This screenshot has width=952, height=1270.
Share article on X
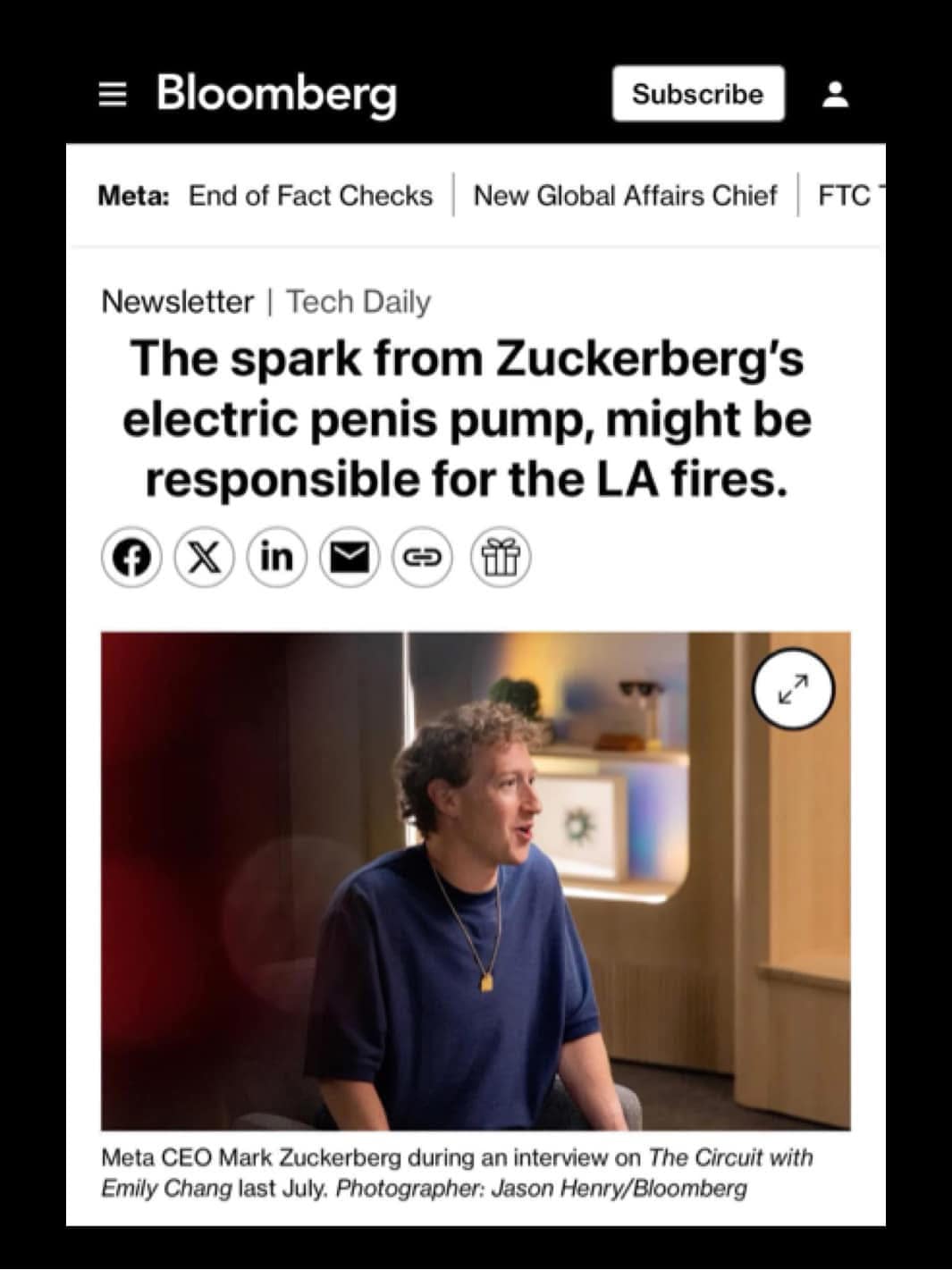(x=204, y=558)
